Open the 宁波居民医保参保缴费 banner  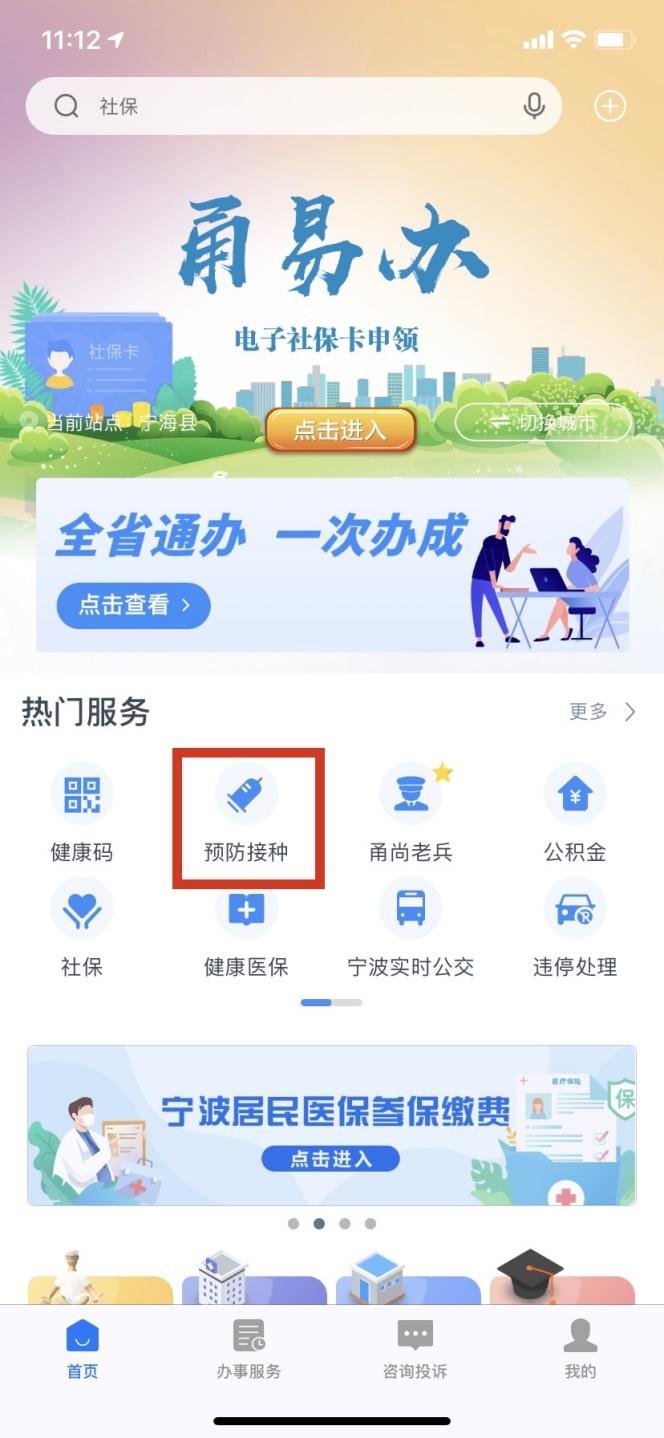[x=332, y=1125]
